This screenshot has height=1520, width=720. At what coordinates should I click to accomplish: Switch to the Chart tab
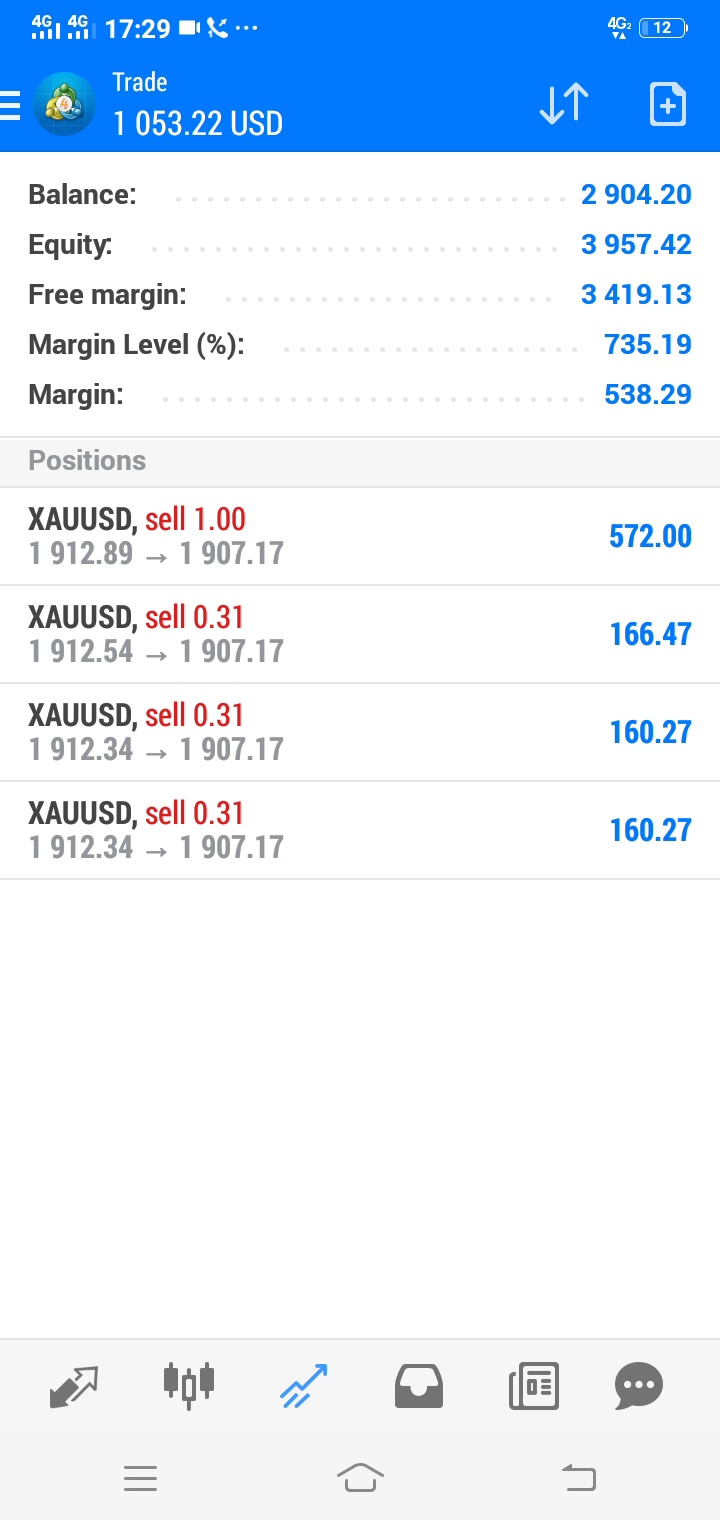coord(189,1386)
